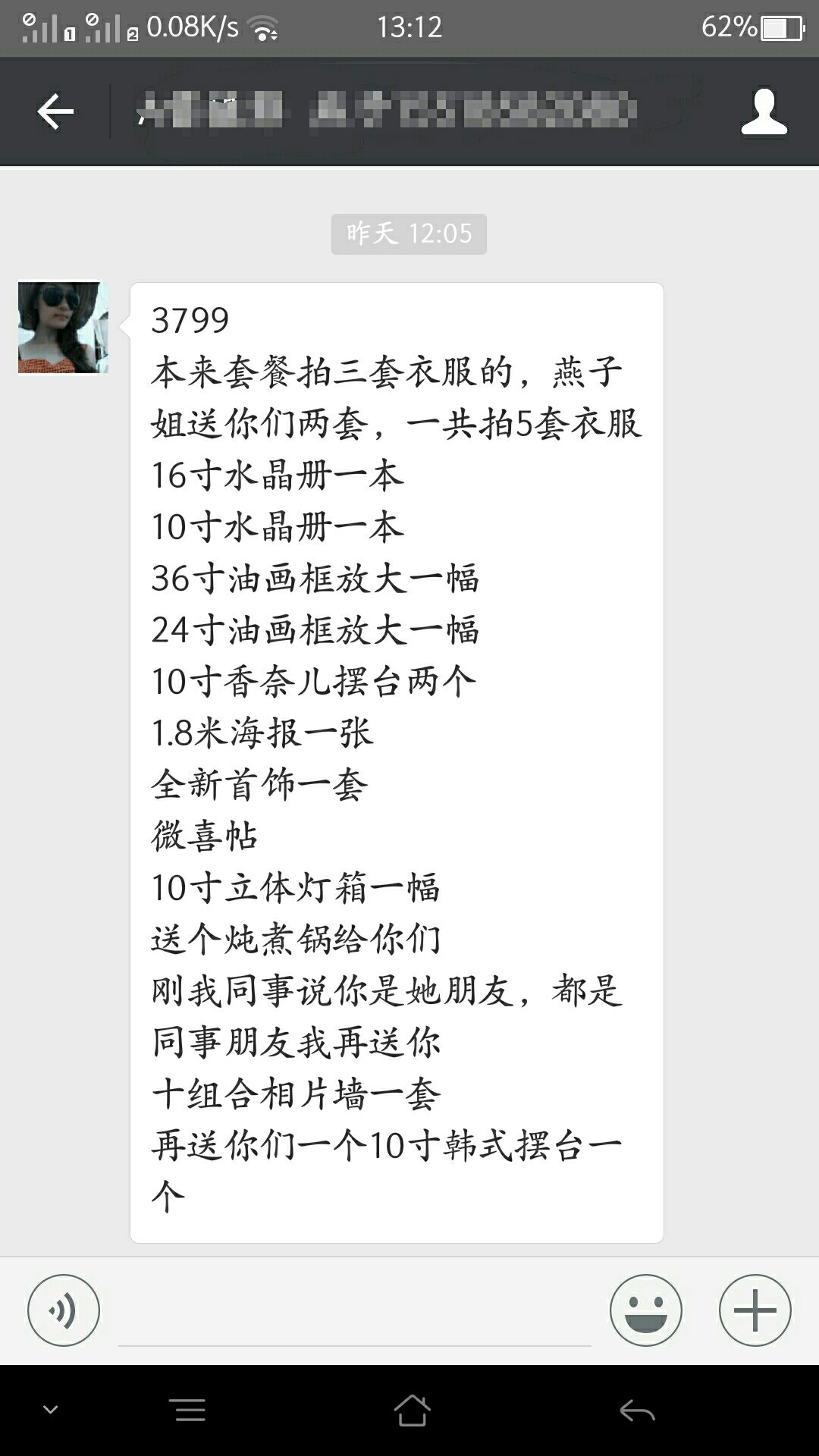This screenshot has width=819, height=1456.
Task: Switch to voice message input
Action: 64,1310
